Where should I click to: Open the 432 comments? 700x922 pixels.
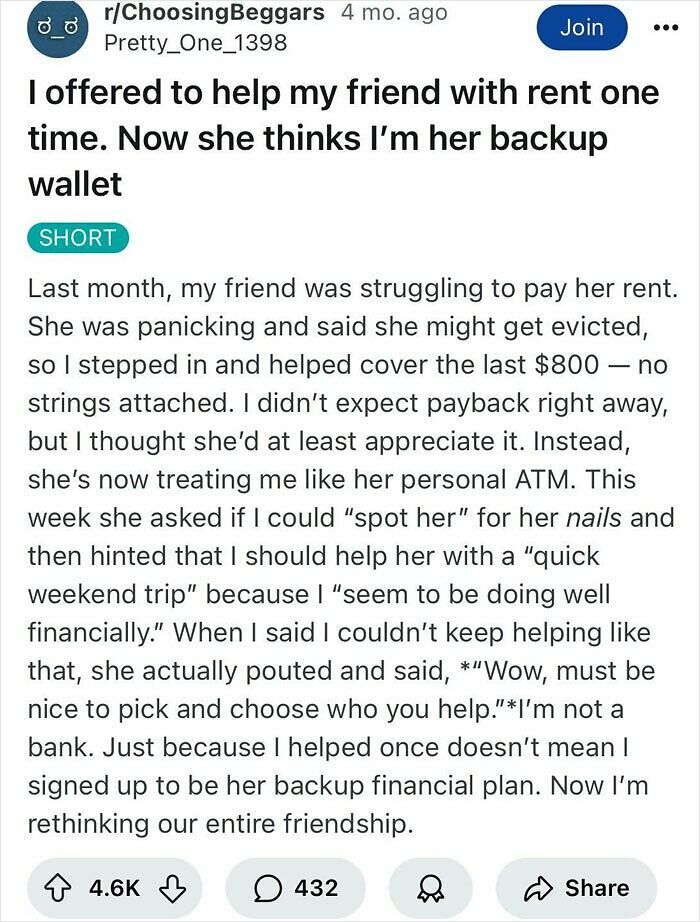click(295, 887)
